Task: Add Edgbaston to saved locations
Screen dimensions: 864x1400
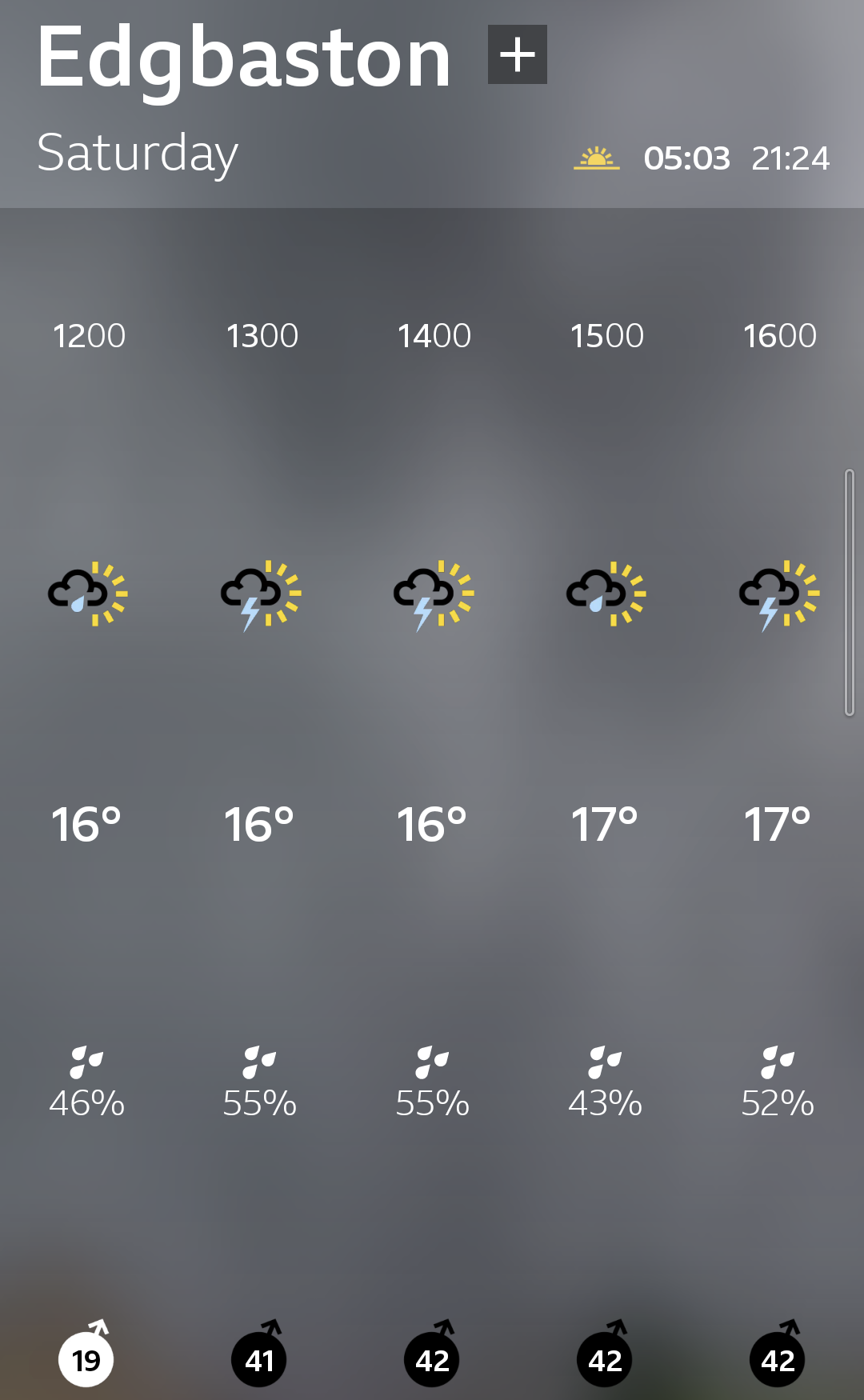Action: [518, 54]
